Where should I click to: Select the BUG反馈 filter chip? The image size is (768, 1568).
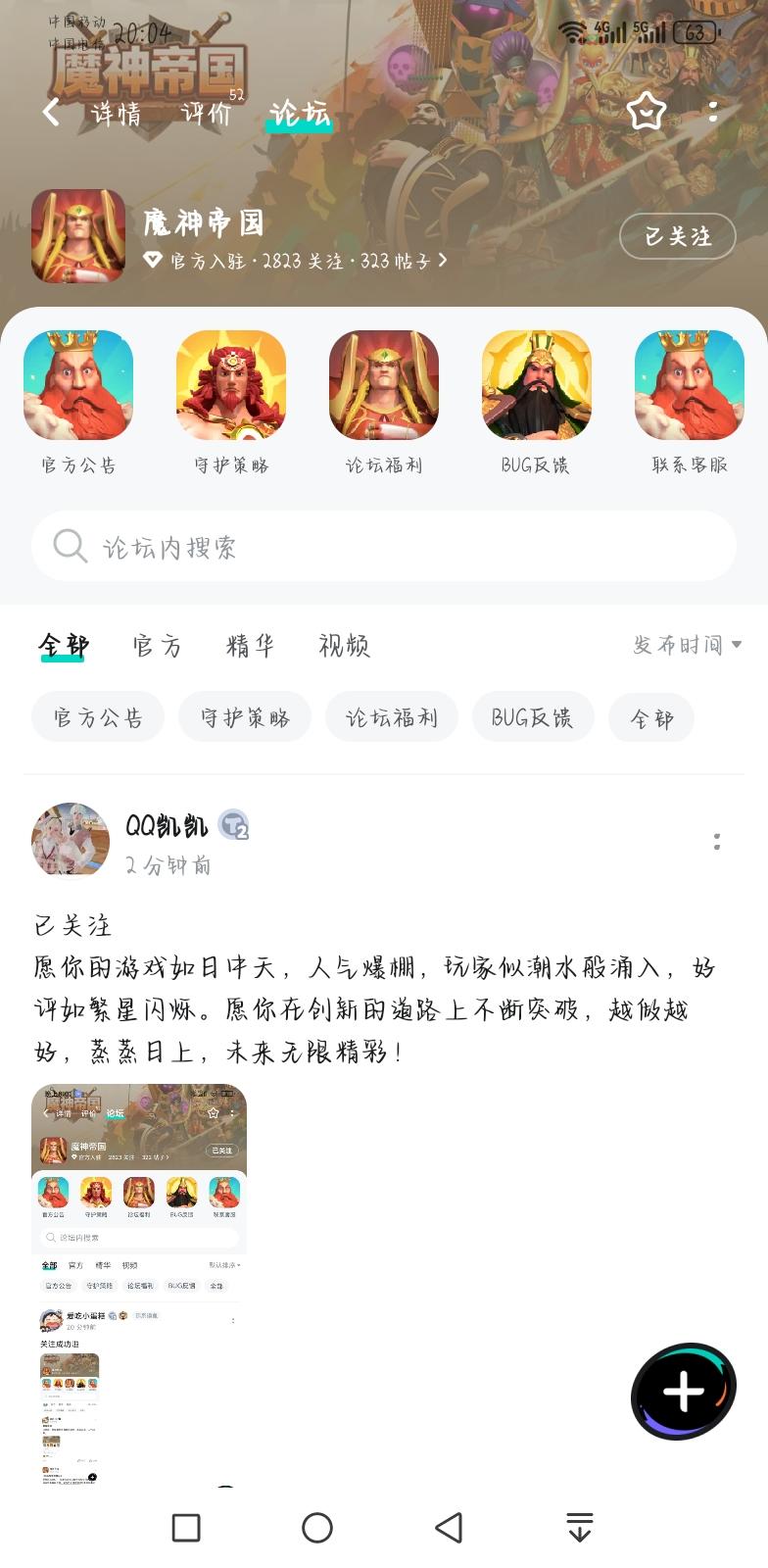pyautogui.click(x=533, y=717)
